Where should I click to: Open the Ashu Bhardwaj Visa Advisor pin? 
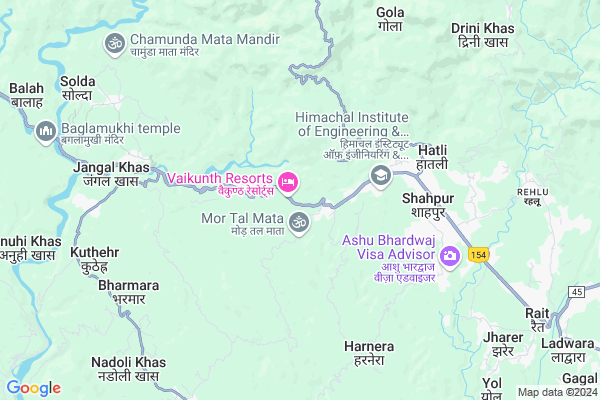tap(449, 257)
